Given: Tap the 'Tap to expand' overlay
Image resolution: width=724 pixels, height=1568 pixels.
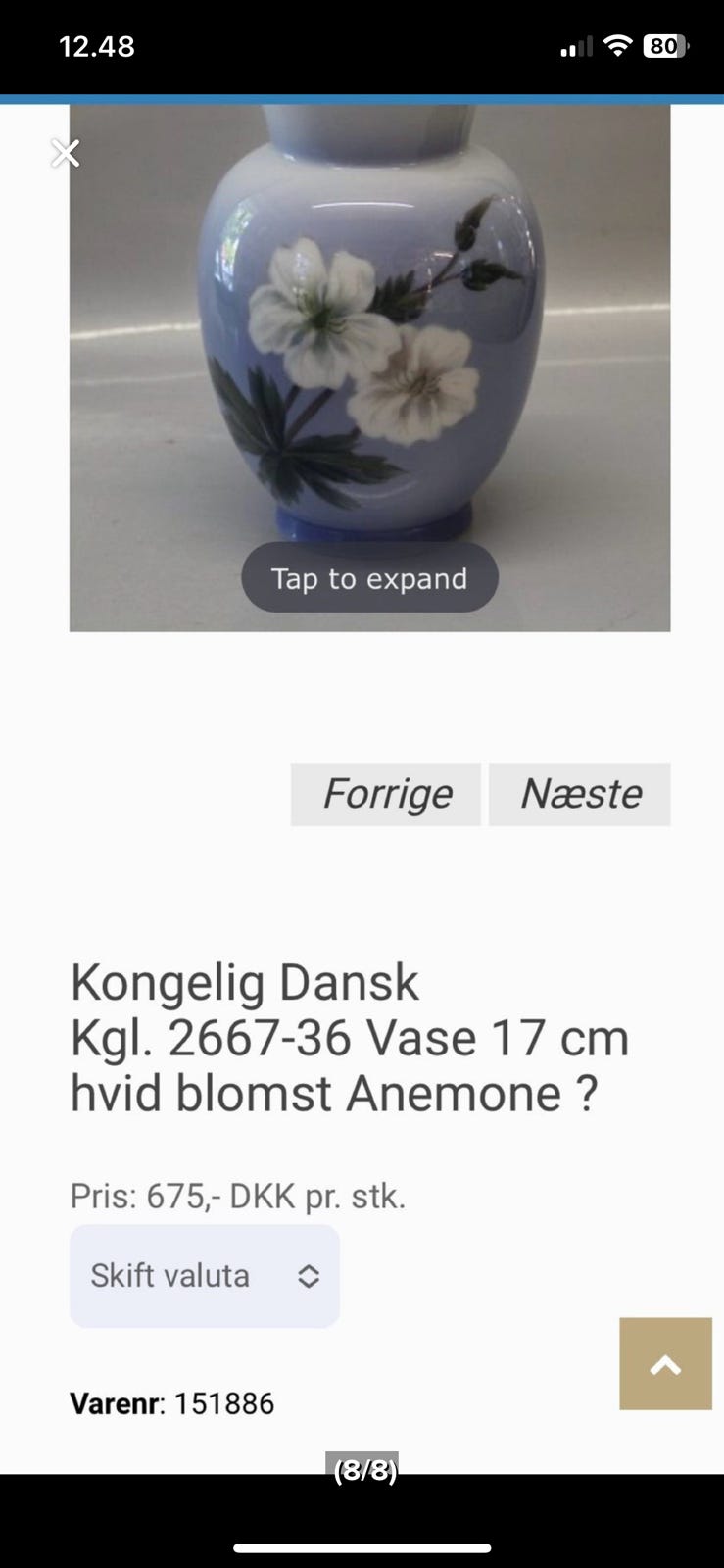Looking at the screenshot, I should pos(369,578).
